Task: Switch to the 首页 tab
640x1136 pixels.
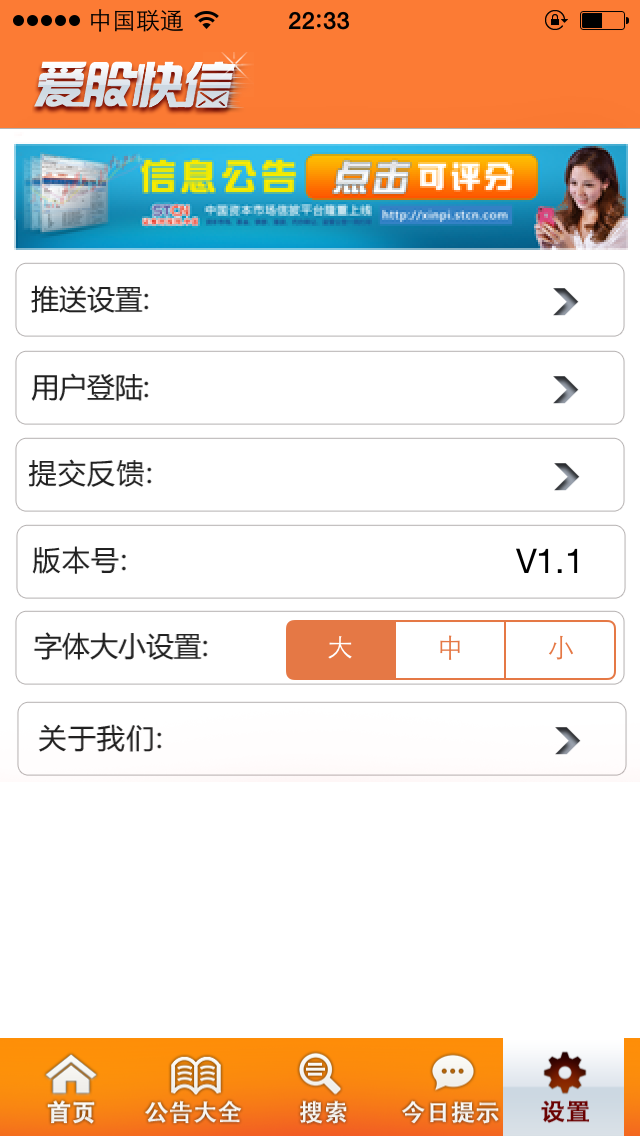Action: pyautogui.click(x=71, y=1088)
